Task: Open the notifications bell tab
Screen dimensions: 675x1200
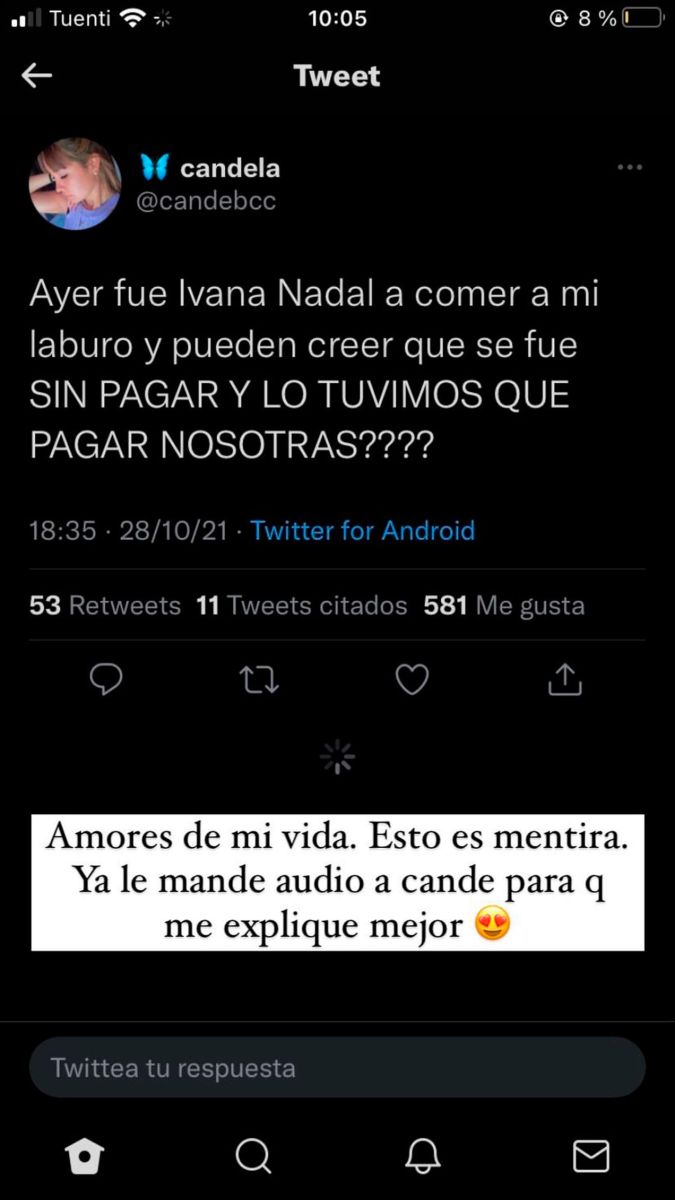Action: coord(423,1156)
